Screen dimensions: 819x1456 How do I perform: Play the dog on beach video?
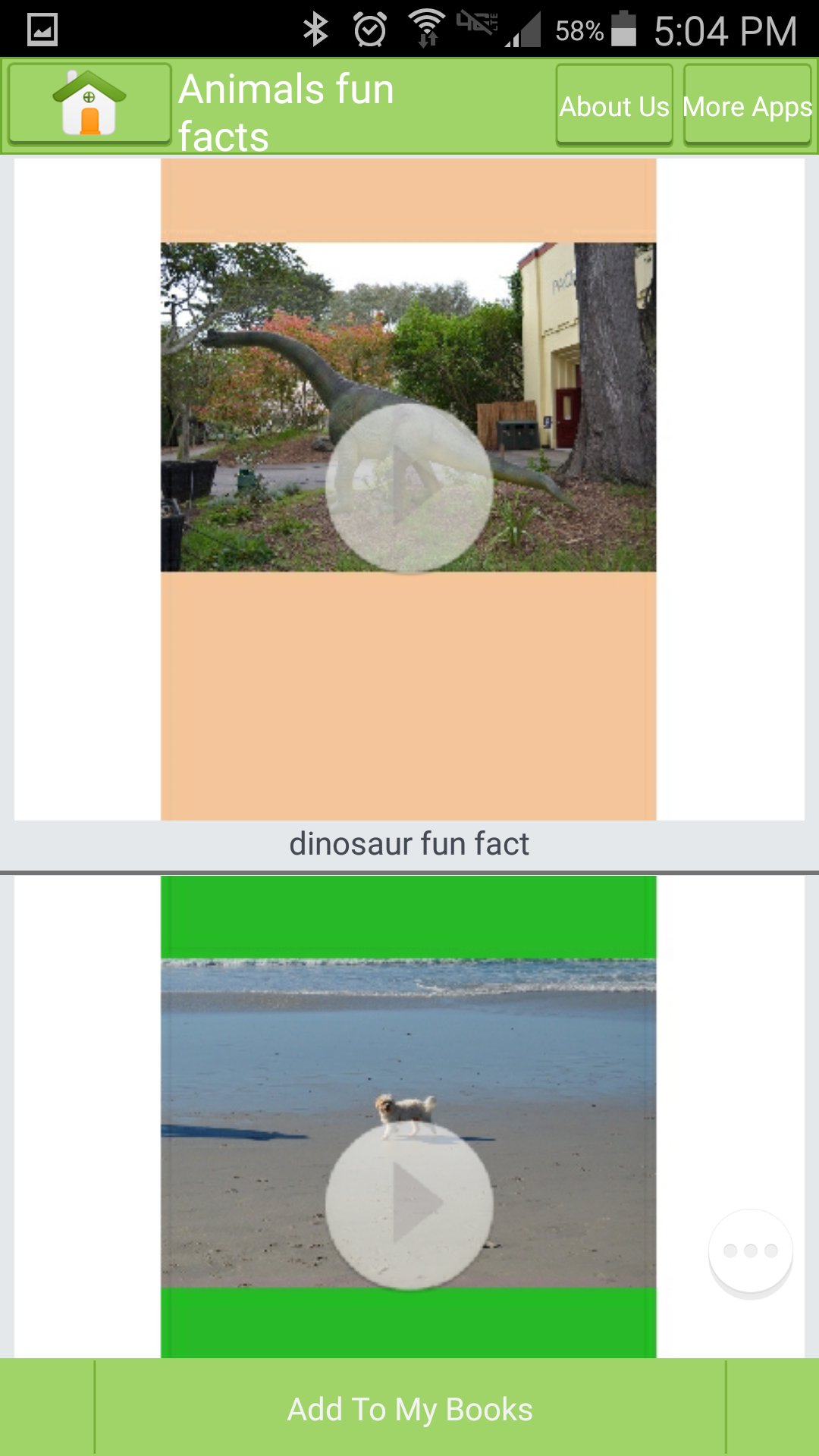point(409,1203)
